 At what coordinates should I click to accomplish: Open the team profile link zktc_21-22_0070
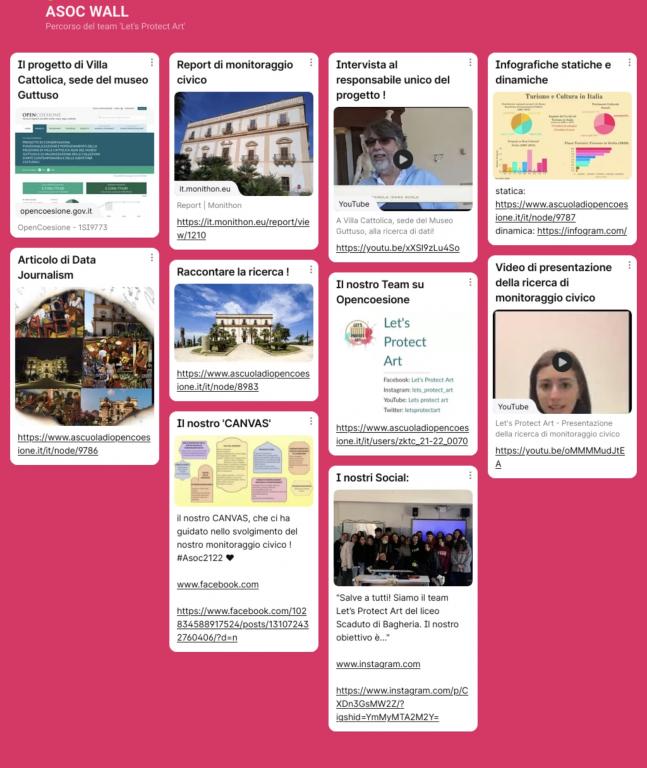click(401, 433)
